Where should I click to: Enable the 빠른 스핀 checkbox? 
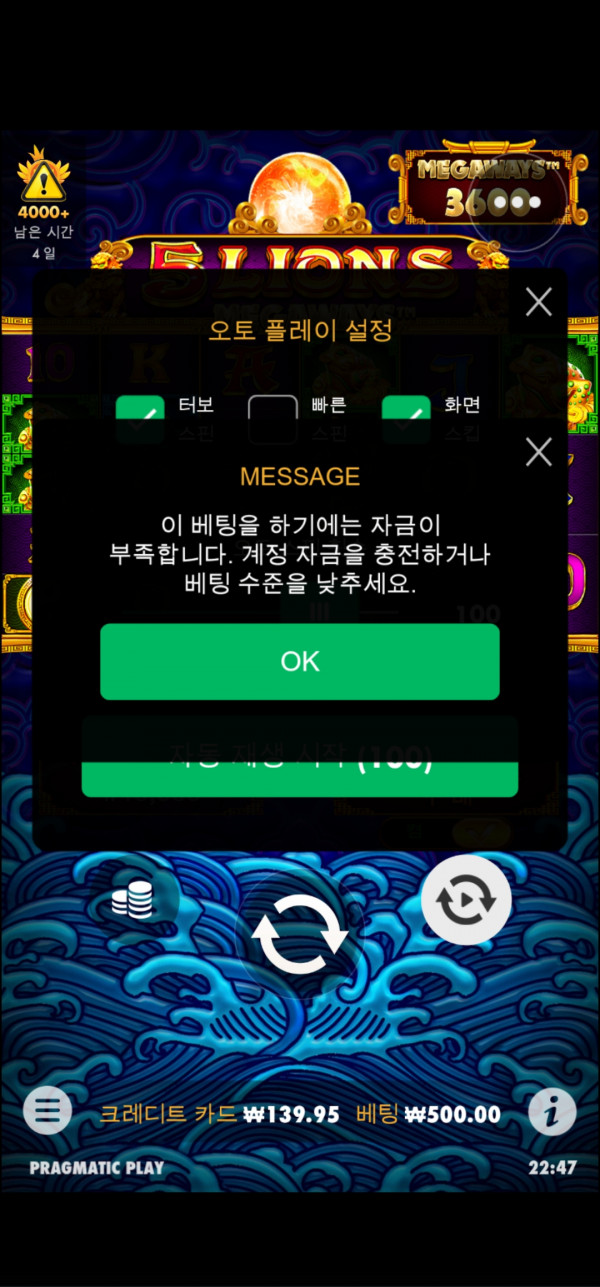click(x=272, y=418)
